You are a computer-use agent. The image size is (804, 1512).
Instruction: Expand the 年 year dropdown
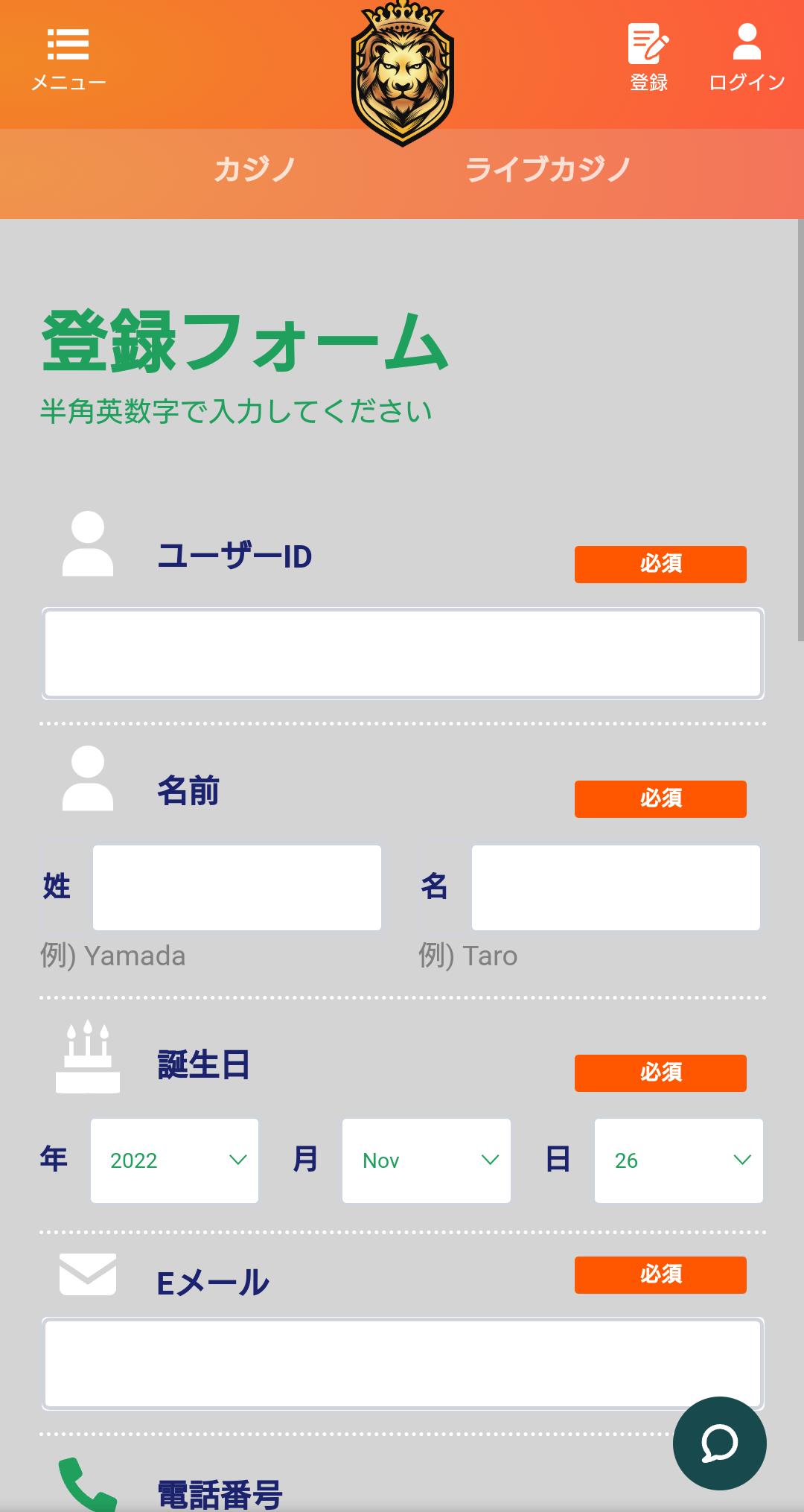point(174,1160)
